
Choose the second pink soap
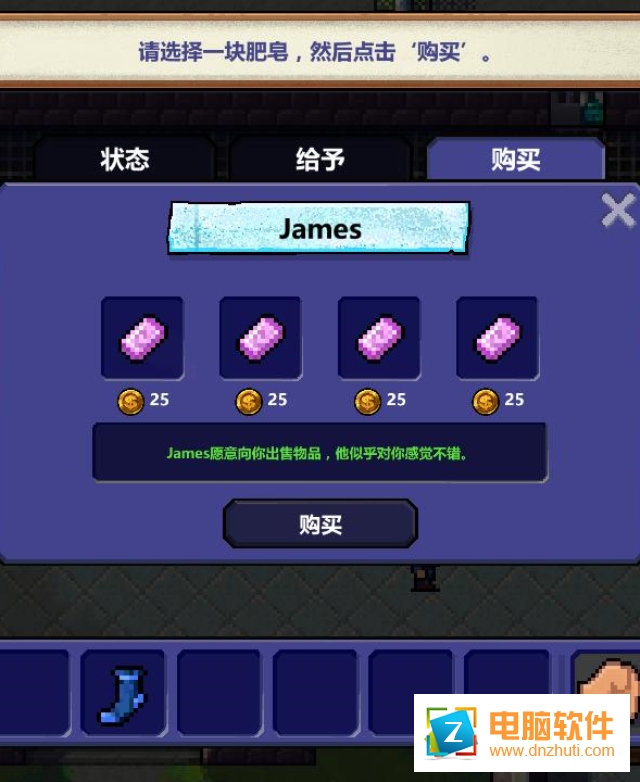pos(261,338)
